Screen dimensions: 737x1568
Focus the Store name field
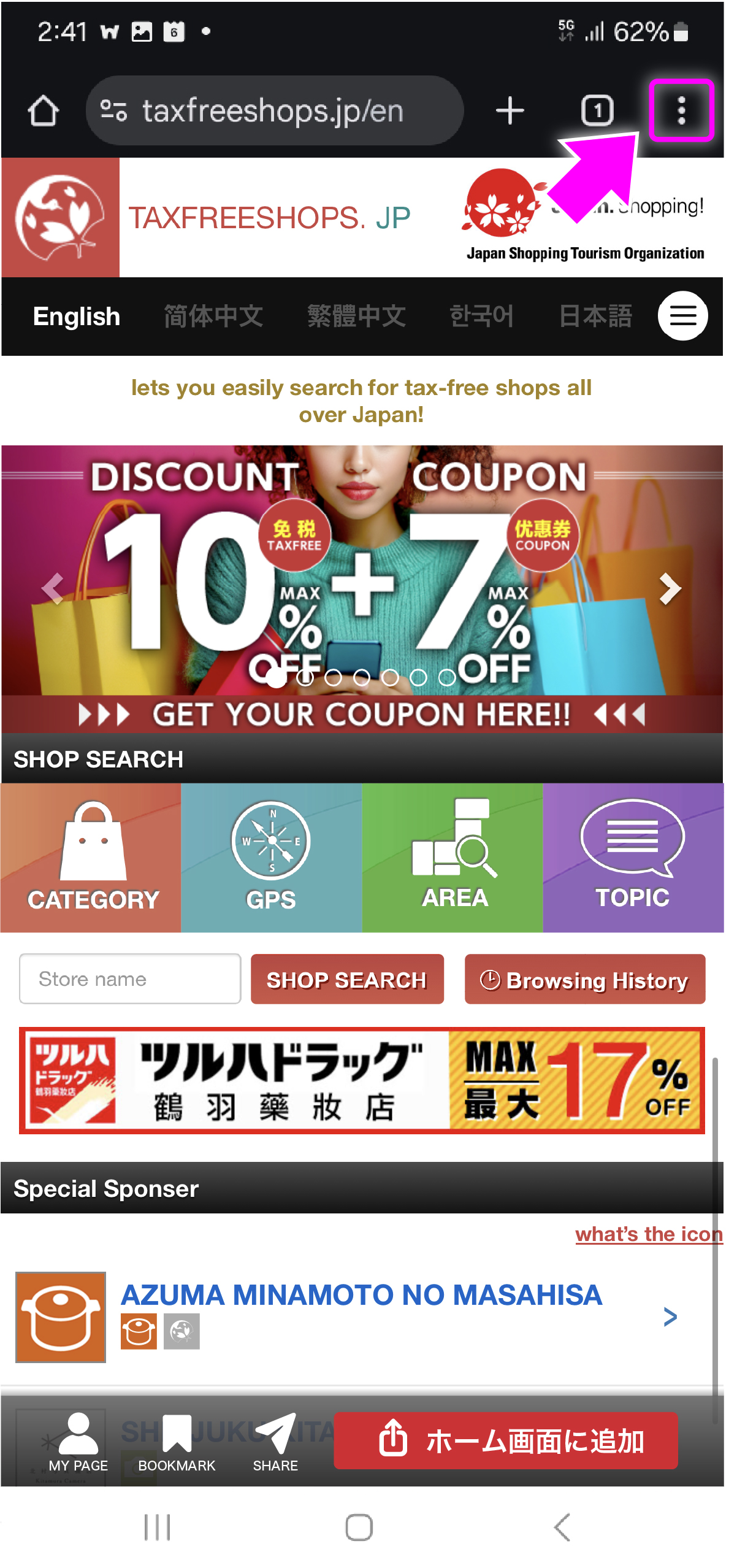pyautogui.click(x=130, y=979)
